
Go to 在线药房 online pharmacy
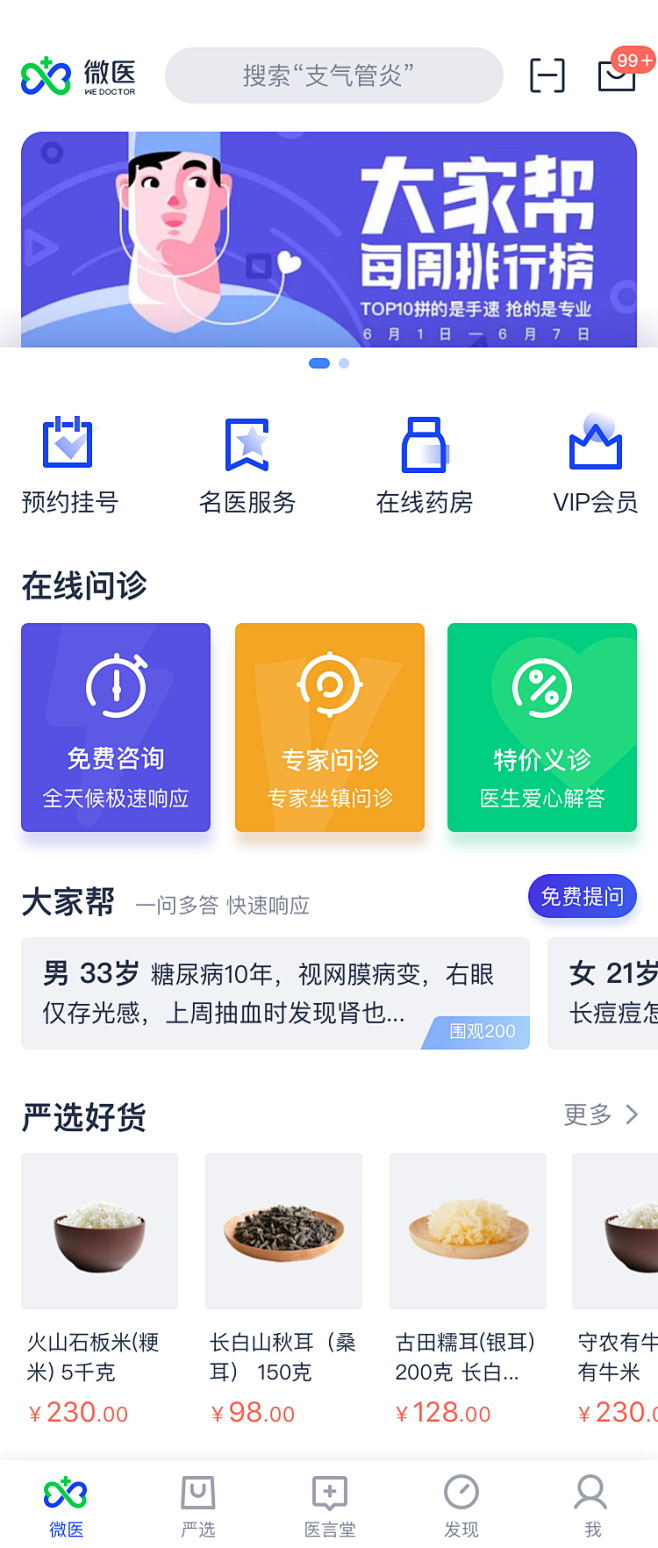click(424, 466)
